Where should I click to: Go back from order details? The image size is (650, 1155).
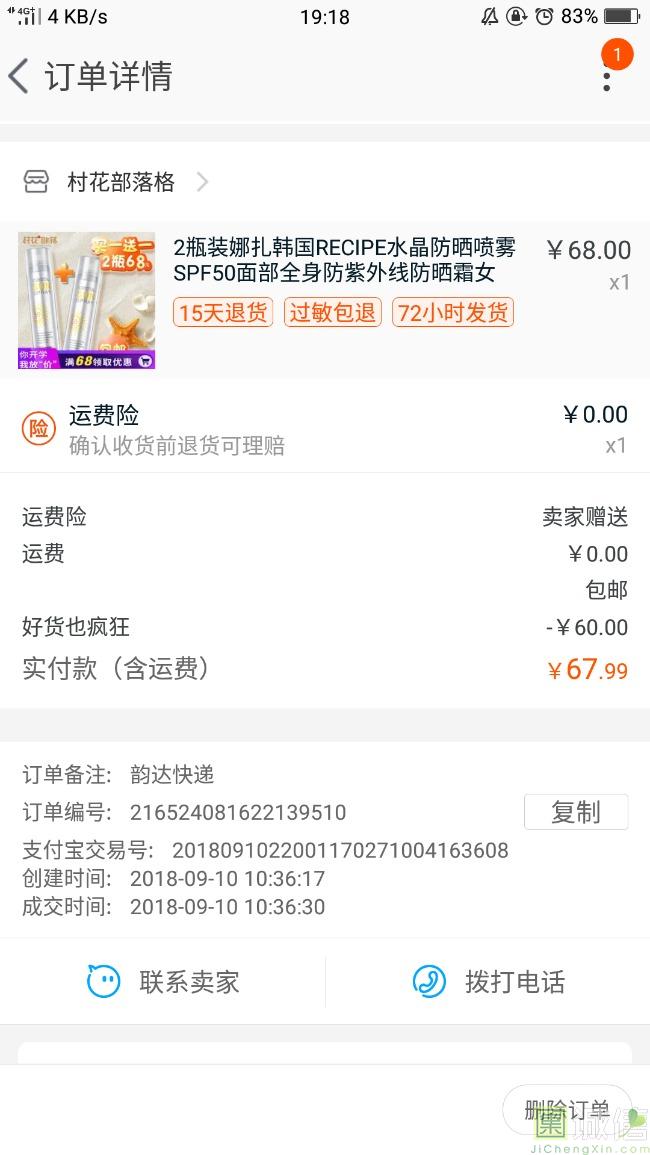20,77
